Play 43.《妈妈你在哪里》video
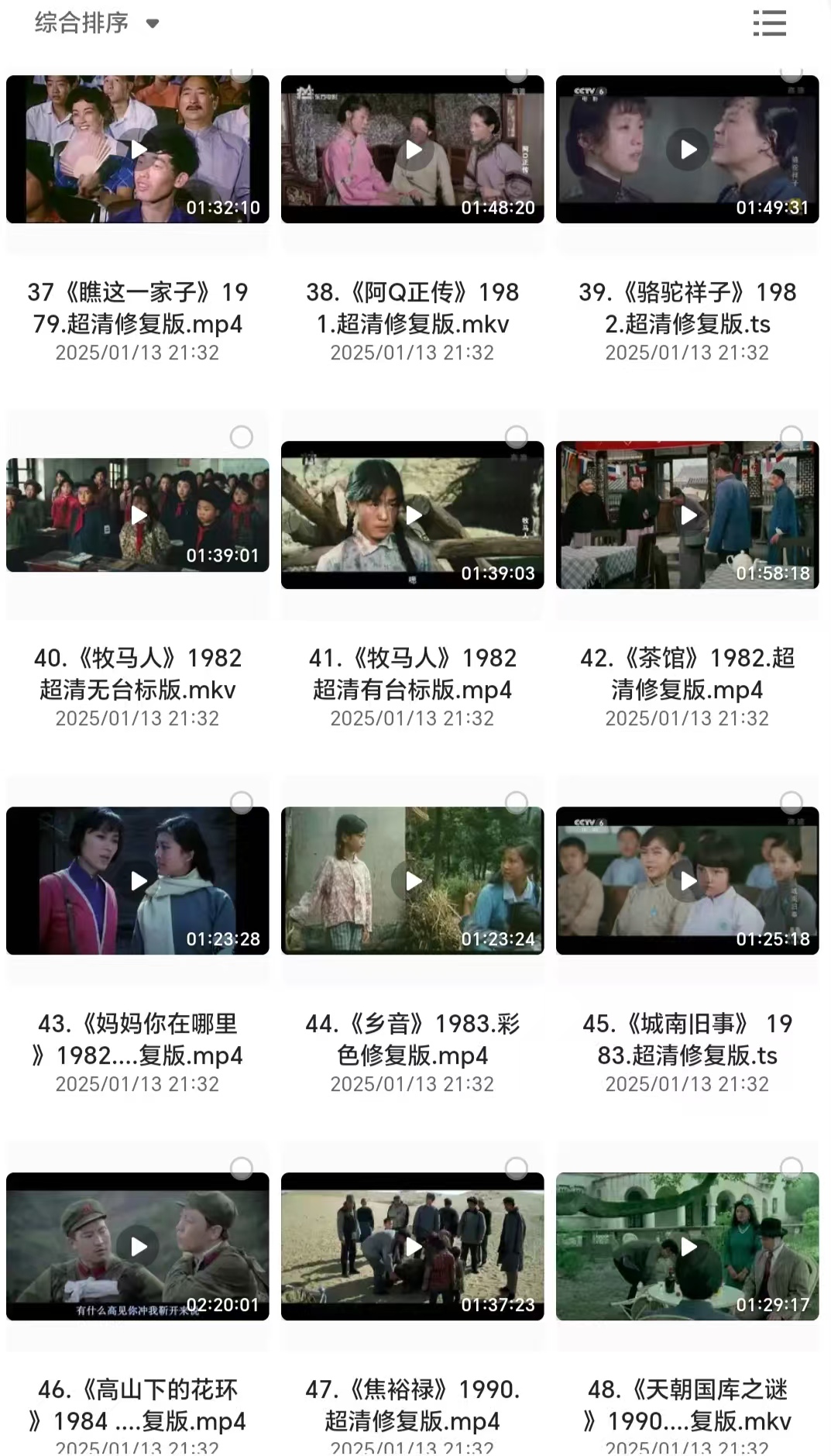The image size is (831, 1456). point(138,881)
